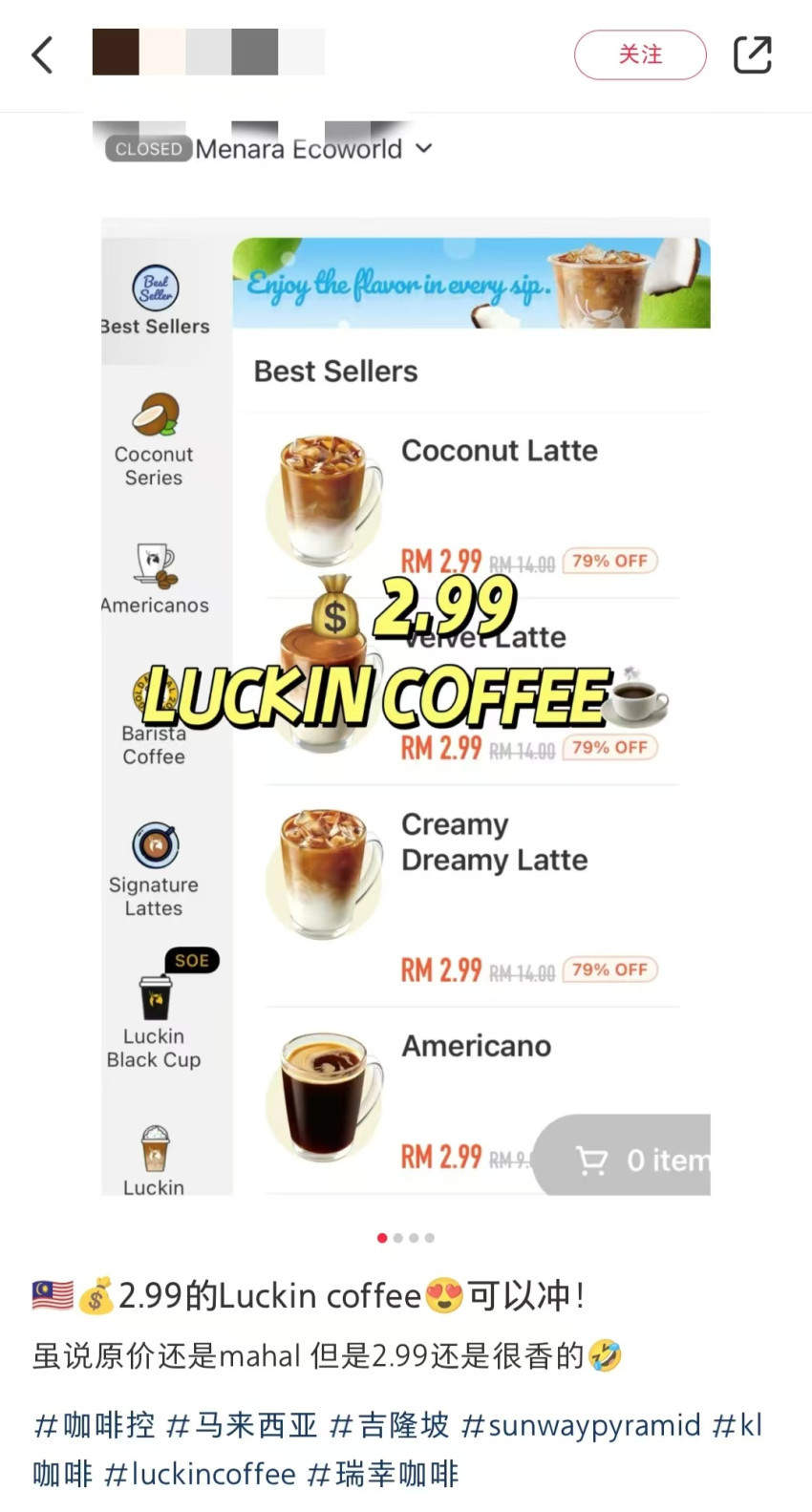
Task: Go back to previous page
Action: pyautogui.click(x=42, y=54)
